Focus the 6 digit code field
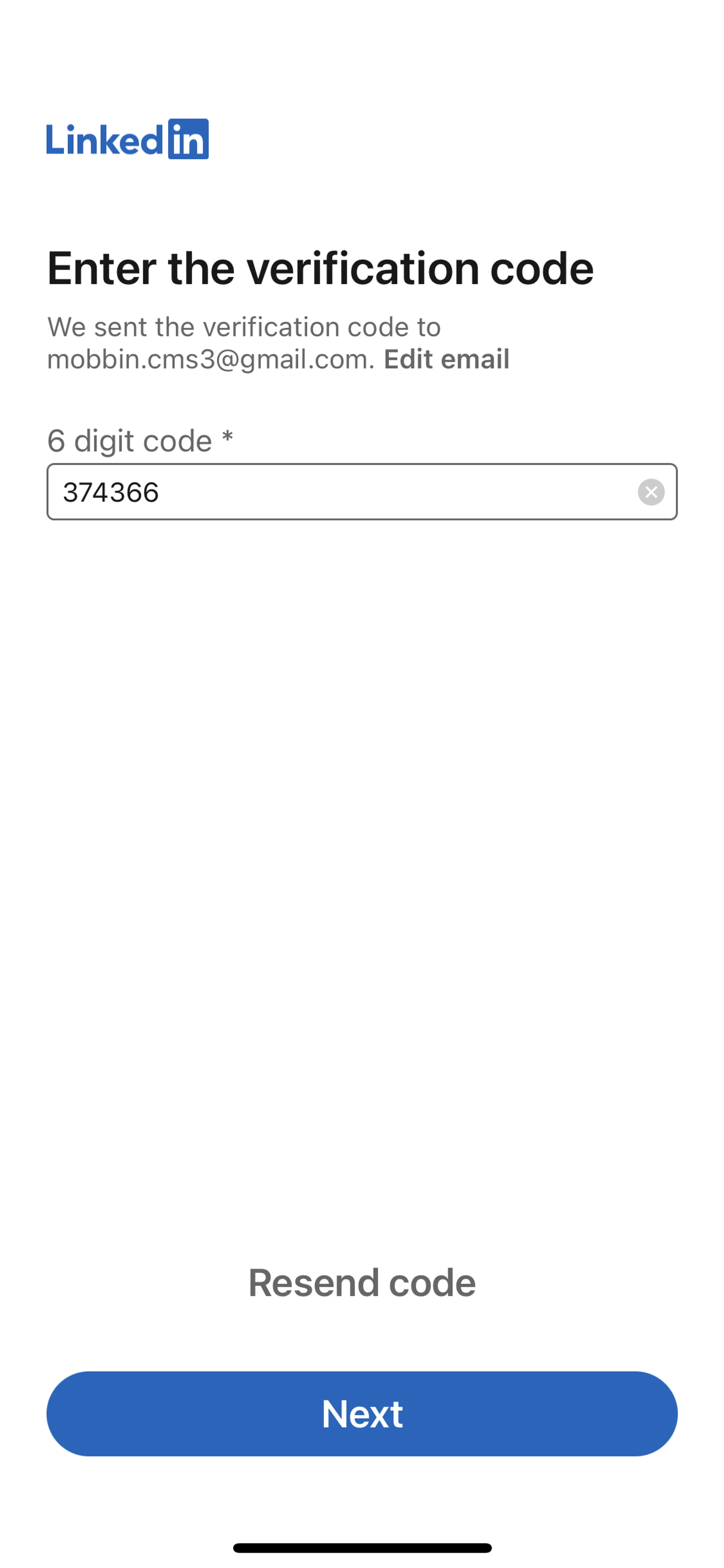This screenshot has width=724, height=1568. point(341,492)
